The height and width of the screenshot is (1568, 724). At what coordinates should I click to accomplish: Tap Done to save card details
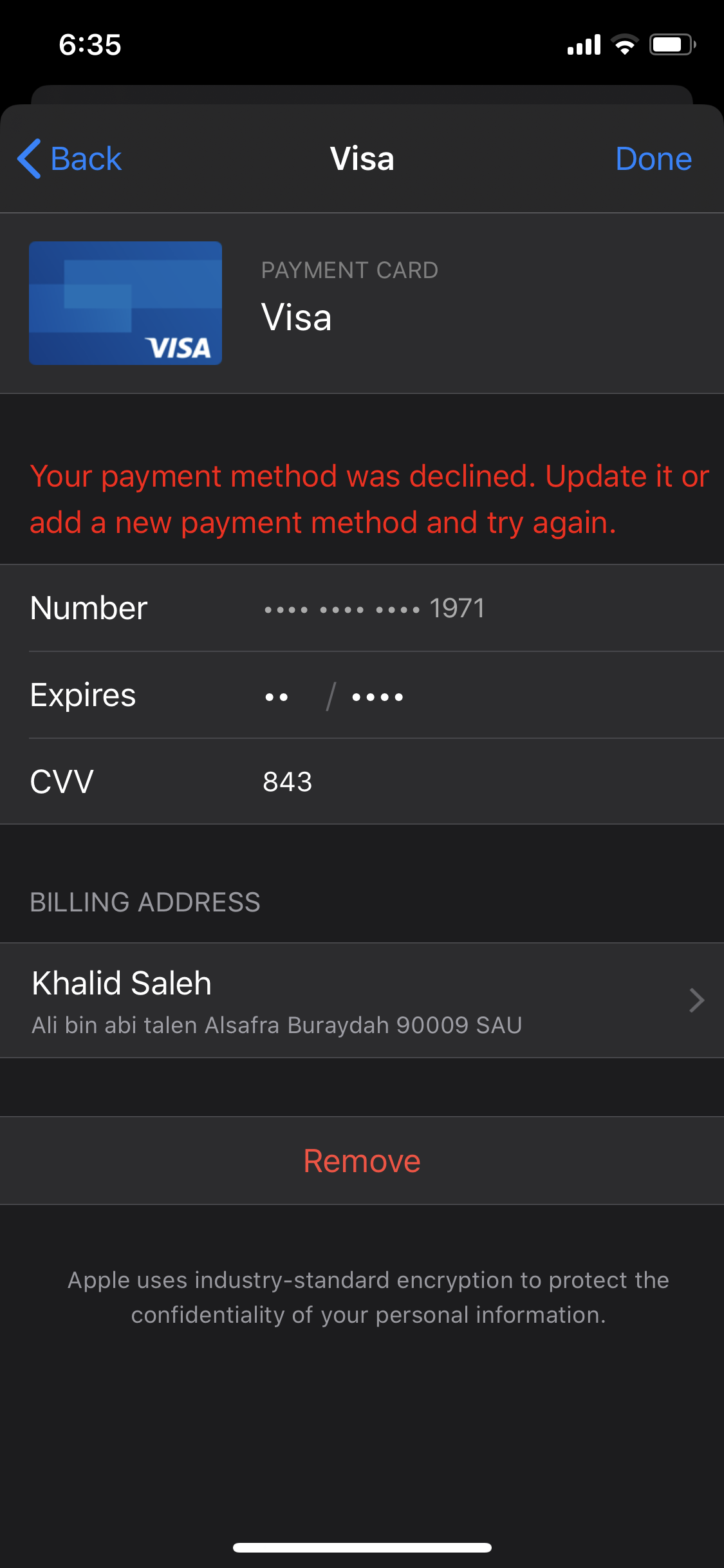tap(653, 158)
